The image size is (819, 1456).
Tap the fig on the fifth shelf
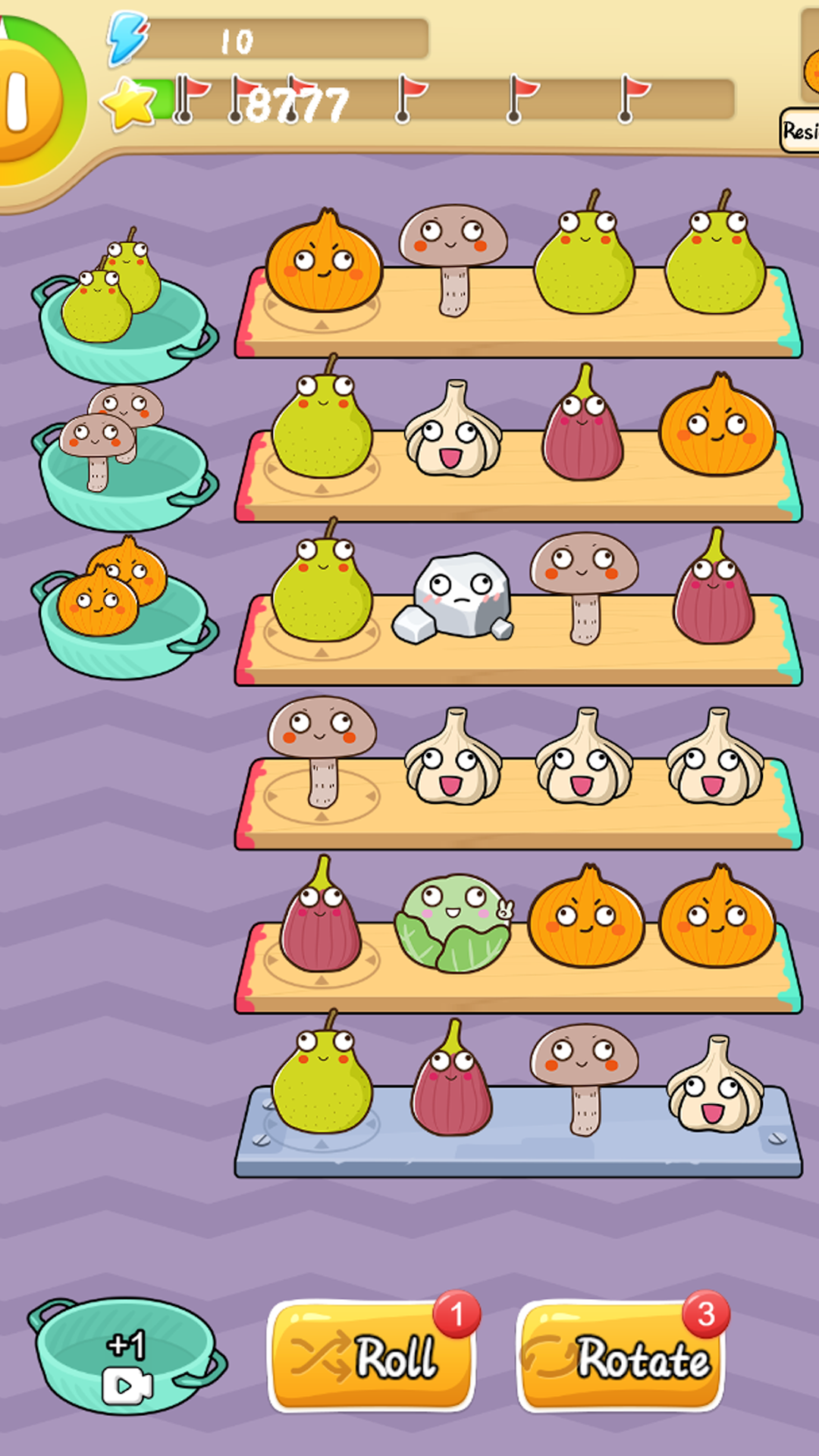coord(322,915)
